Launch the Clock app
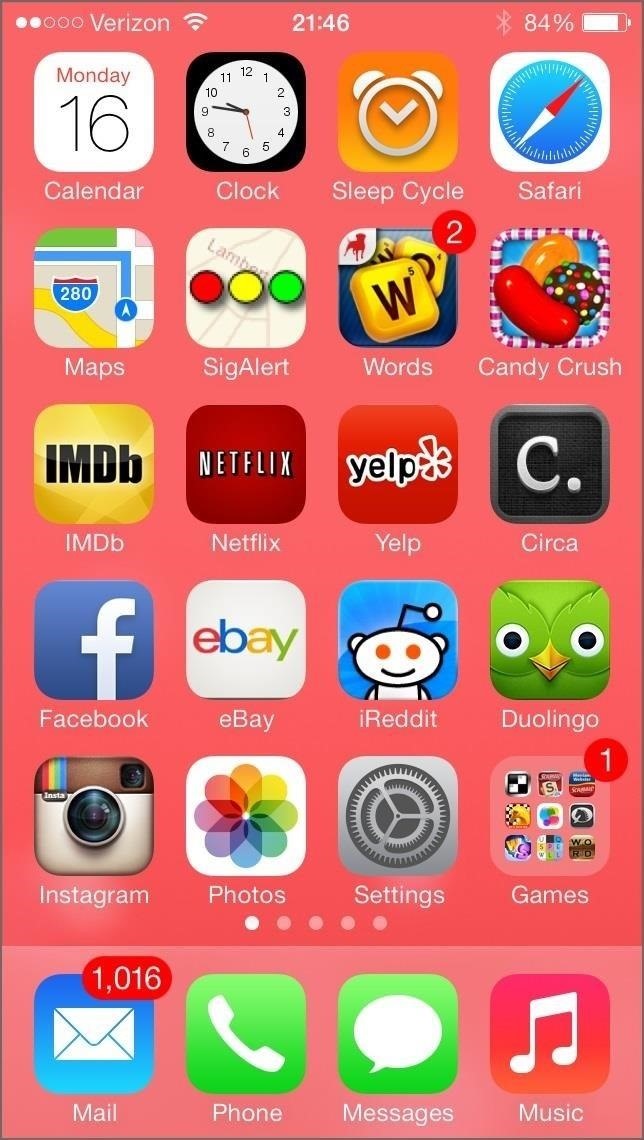Screen dimensions: 644x1140 (246, 112)
